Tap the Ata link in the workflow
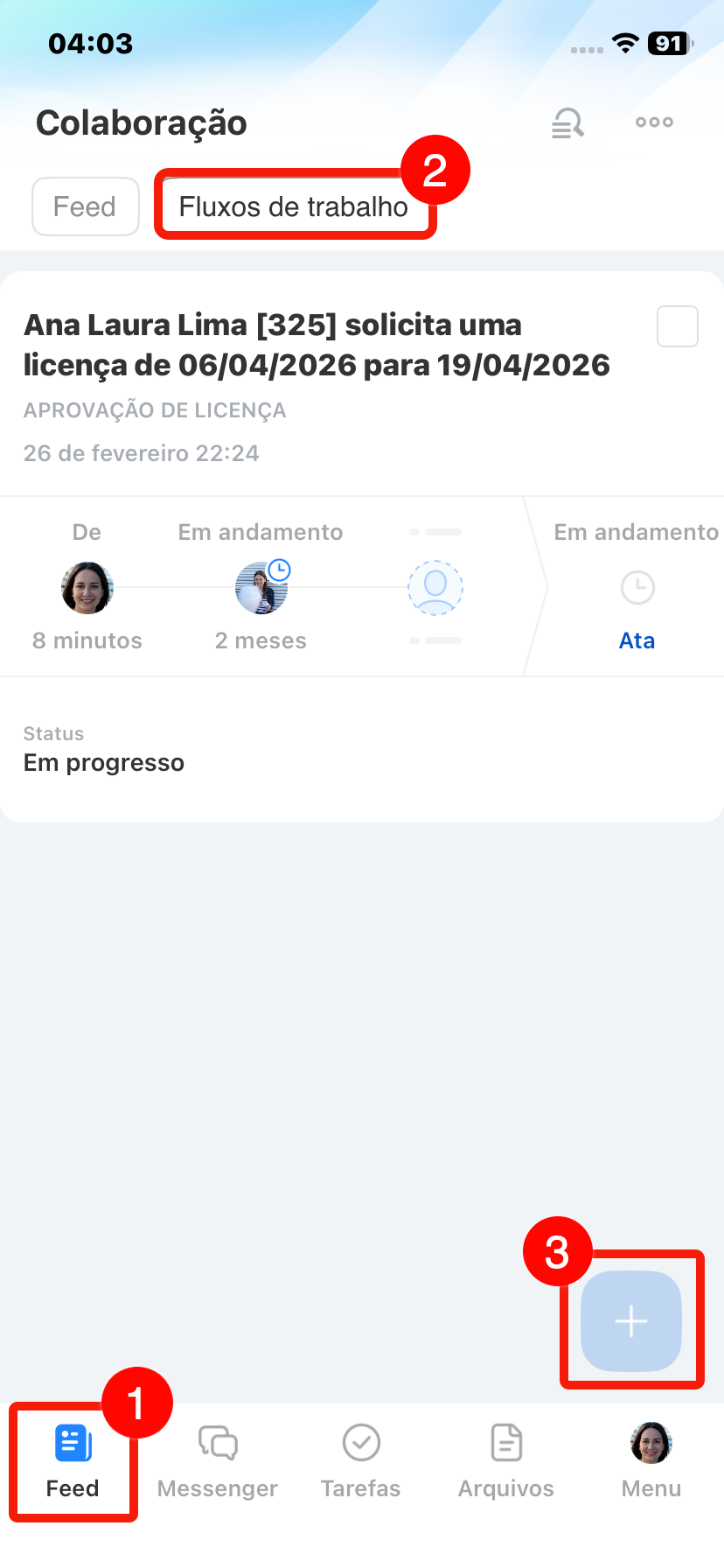 click(637, 640)
